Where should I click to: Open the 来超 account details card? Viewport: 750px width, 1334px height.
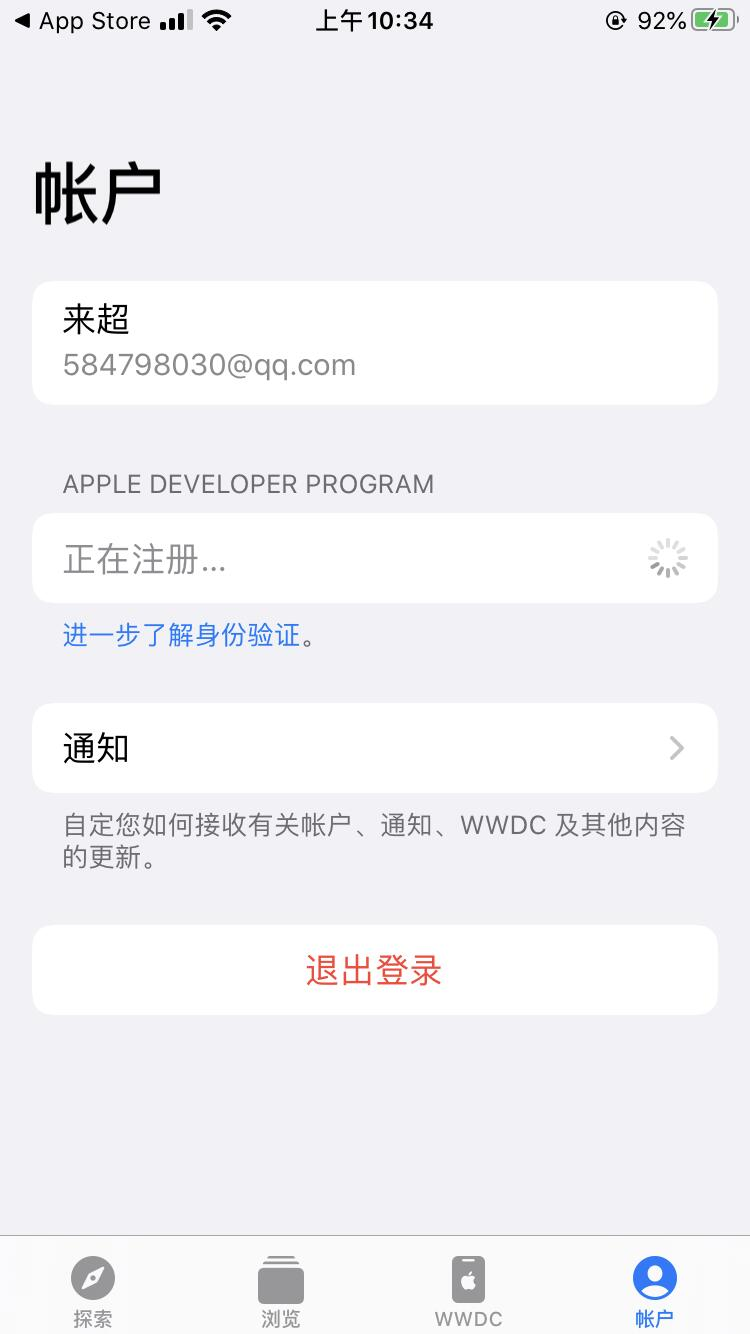(374, 343)
